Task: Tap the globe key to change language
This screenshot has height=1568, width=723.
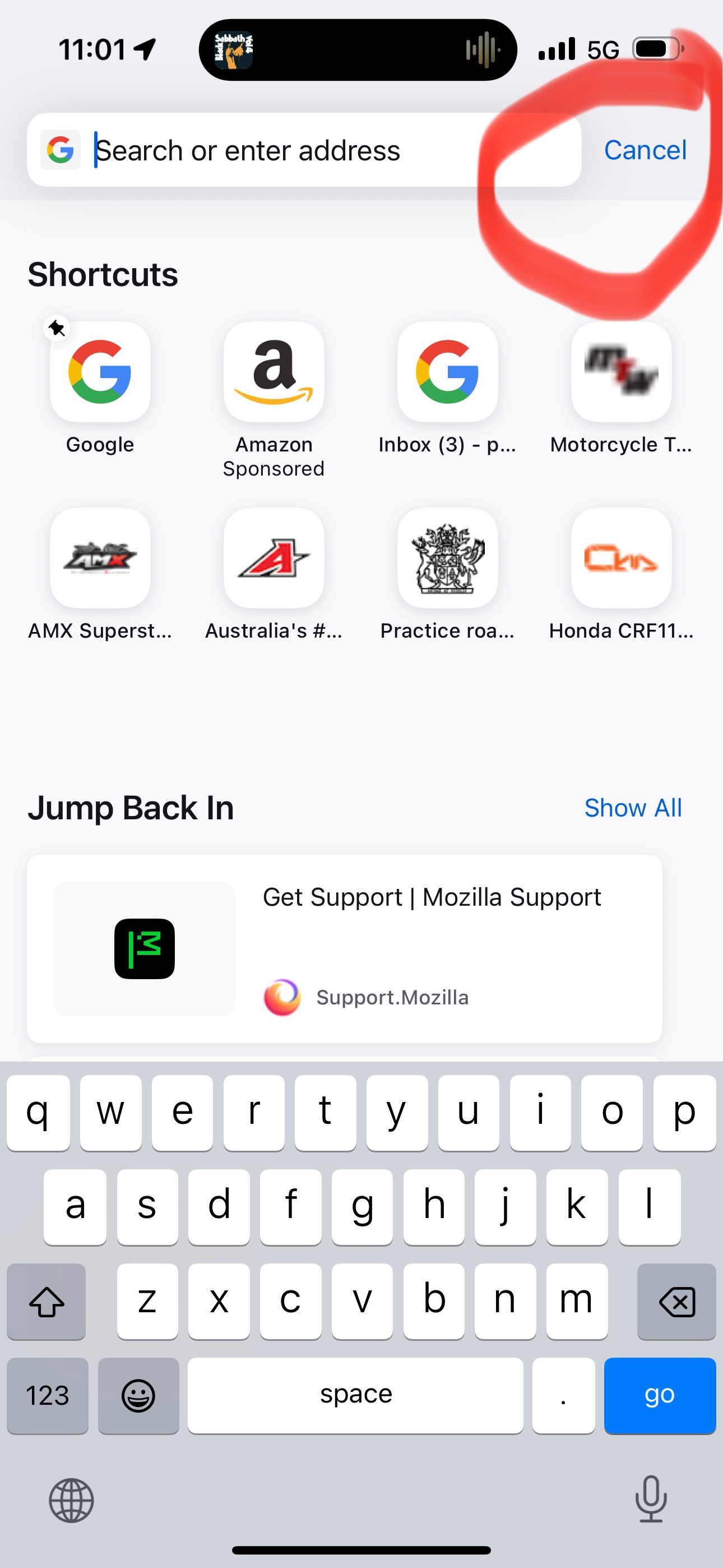Action: click(x=71, y=1500)
